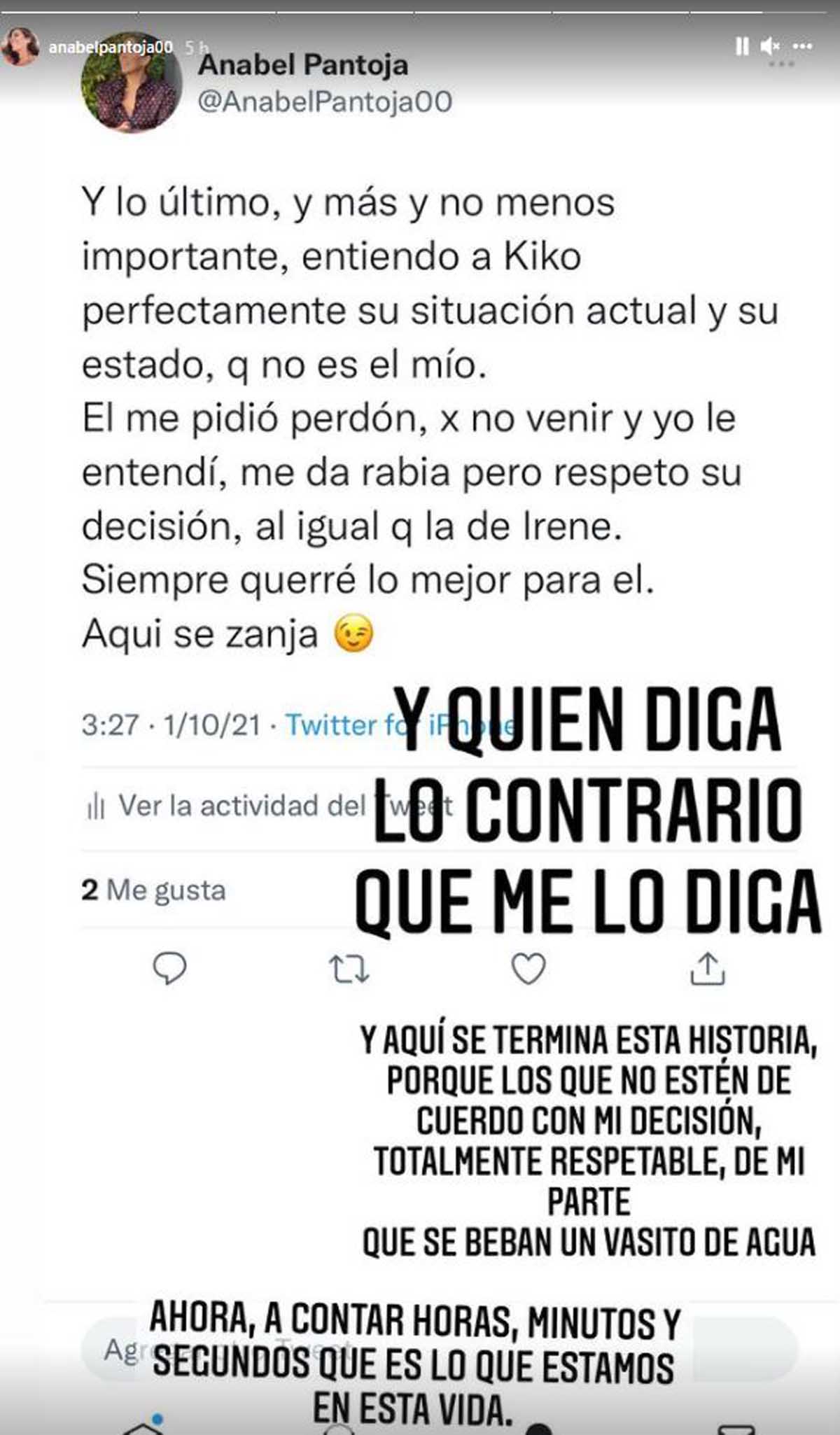This screenshot has width=840, height=1435.
Task: Open the story overflow menu
Action: (802, 46)
